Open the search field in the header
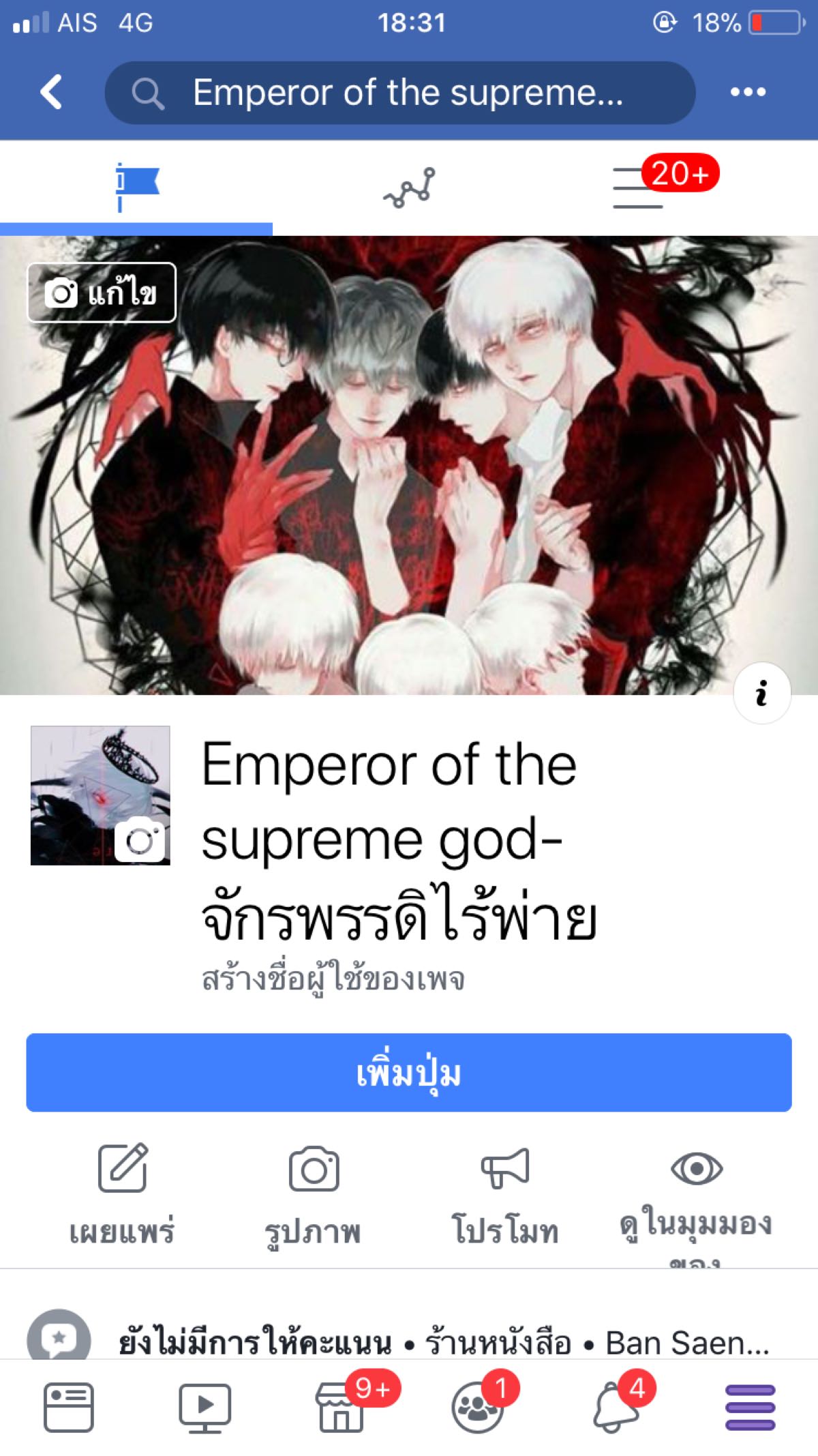The height and width of the screenshot is (1456, 818). pyautogui.click(x=399, y=93)
